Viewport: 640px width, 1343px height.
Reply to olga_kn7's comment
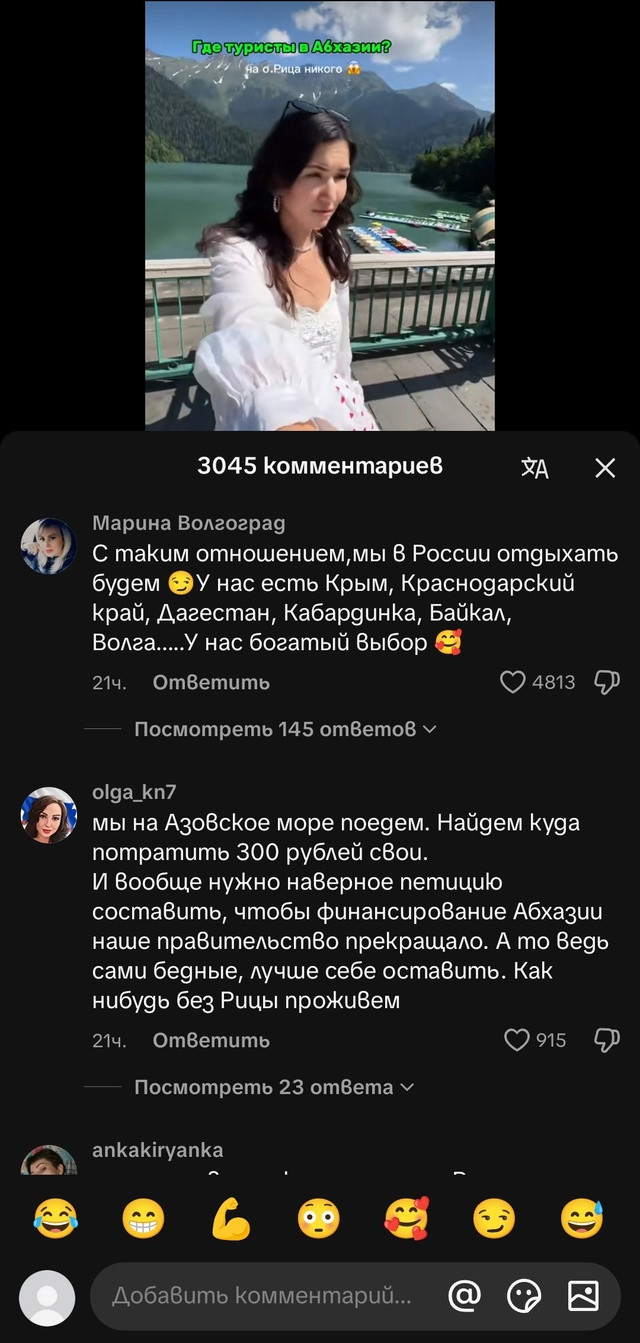[x=211, y=1040]
